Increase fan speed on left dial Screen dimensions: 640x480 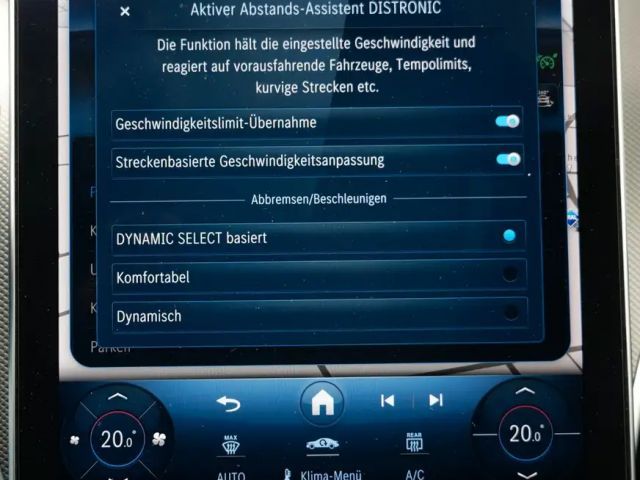click(159, 439)
